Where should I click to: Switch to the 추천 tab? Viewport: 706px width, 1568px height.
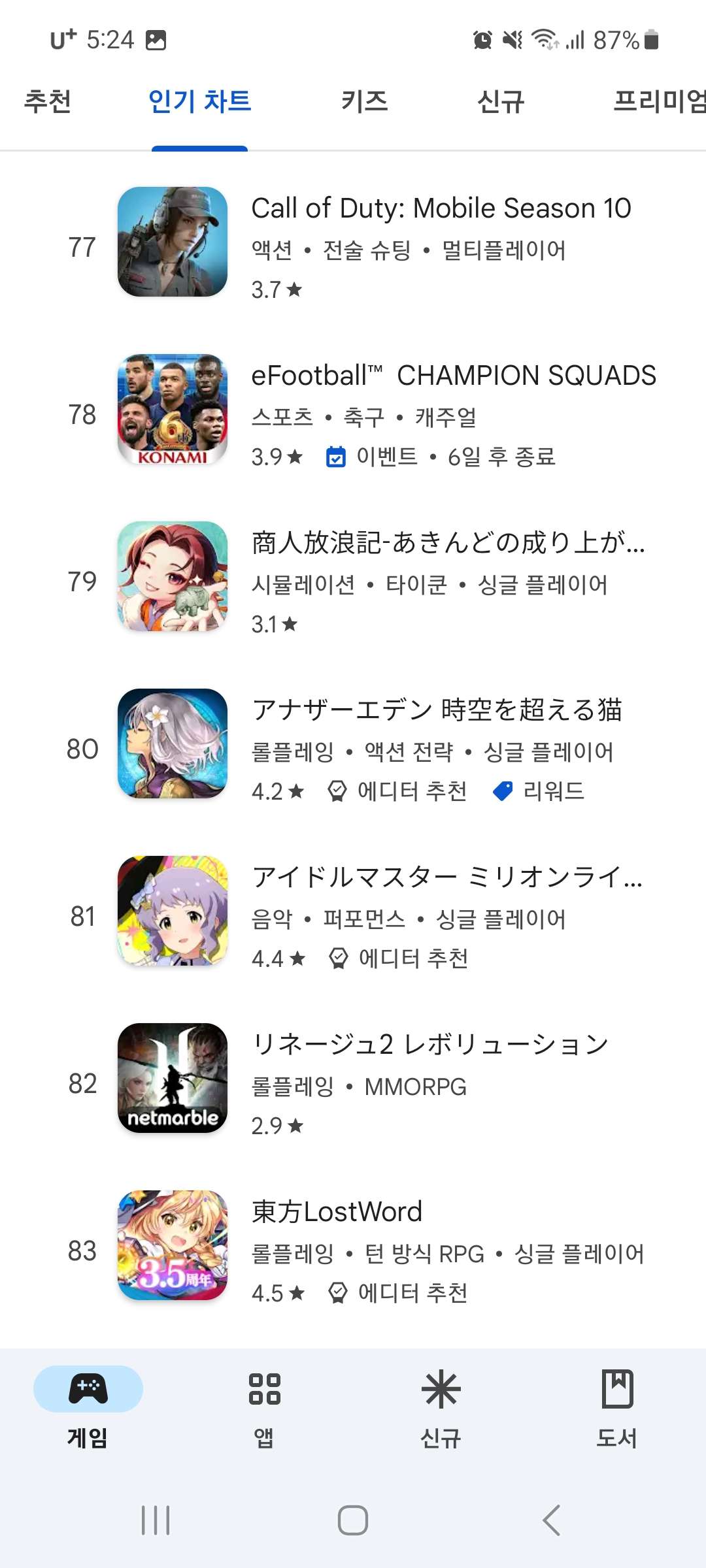(x=47, y=102)
